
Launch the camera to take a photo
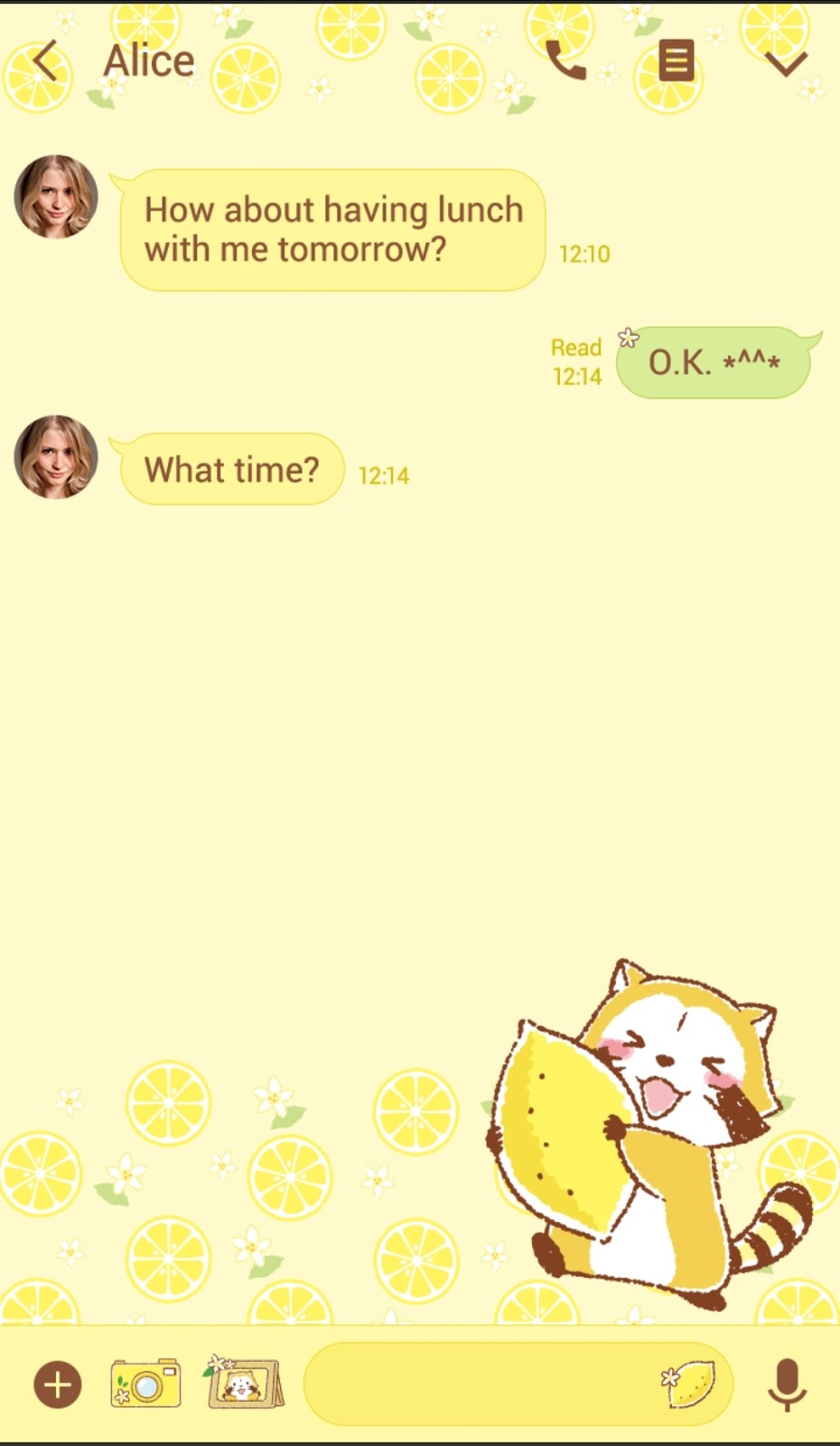click(x=145, y=1383)
